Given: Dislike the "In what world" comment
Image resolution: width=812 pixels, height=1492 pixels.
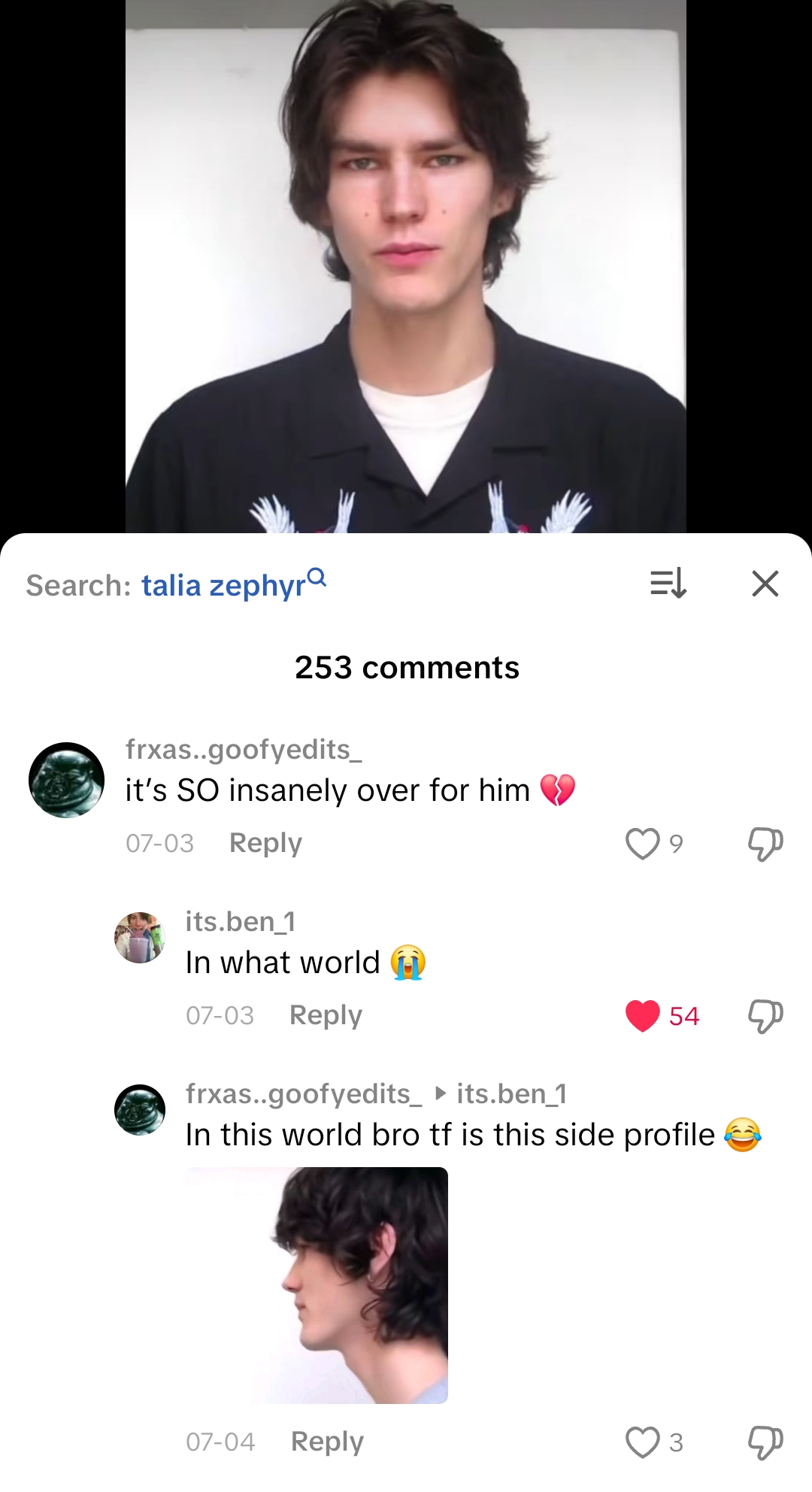Looking at the screenshot, I should (x=765, y=1016).
